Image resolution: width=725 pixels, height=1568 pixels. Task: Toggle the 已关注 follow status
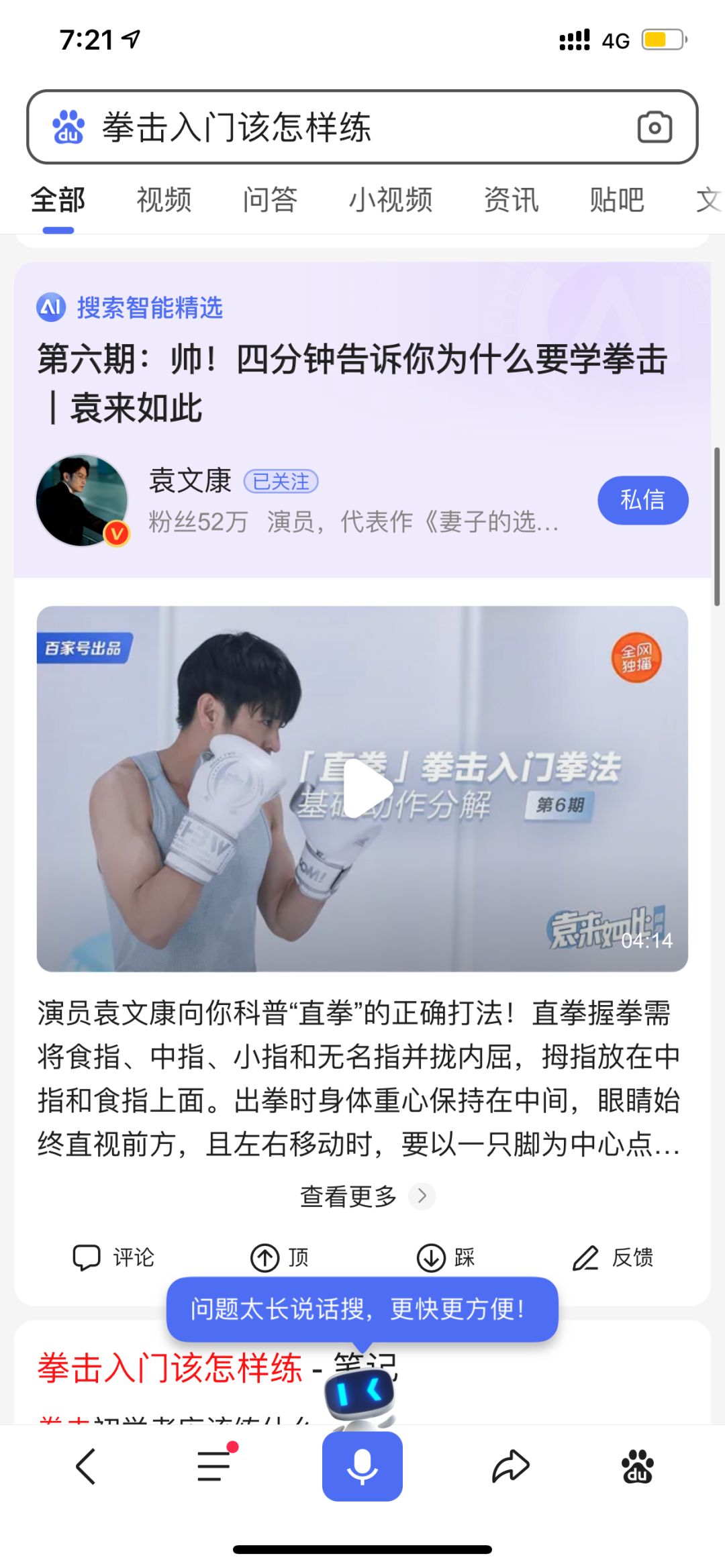click(281, 482)
